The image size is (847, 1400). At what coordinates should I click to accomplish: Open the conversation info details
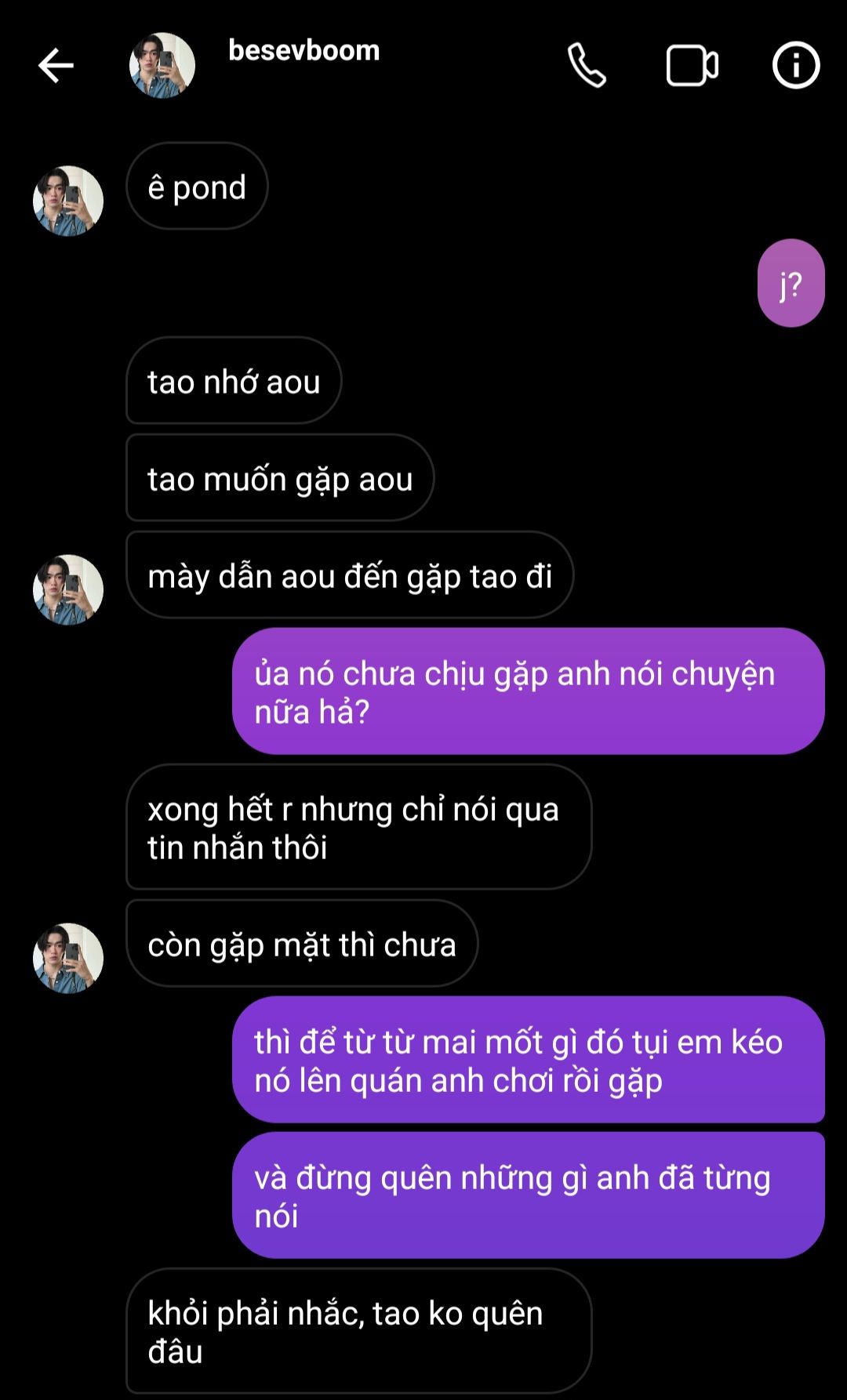click(796, 65)
